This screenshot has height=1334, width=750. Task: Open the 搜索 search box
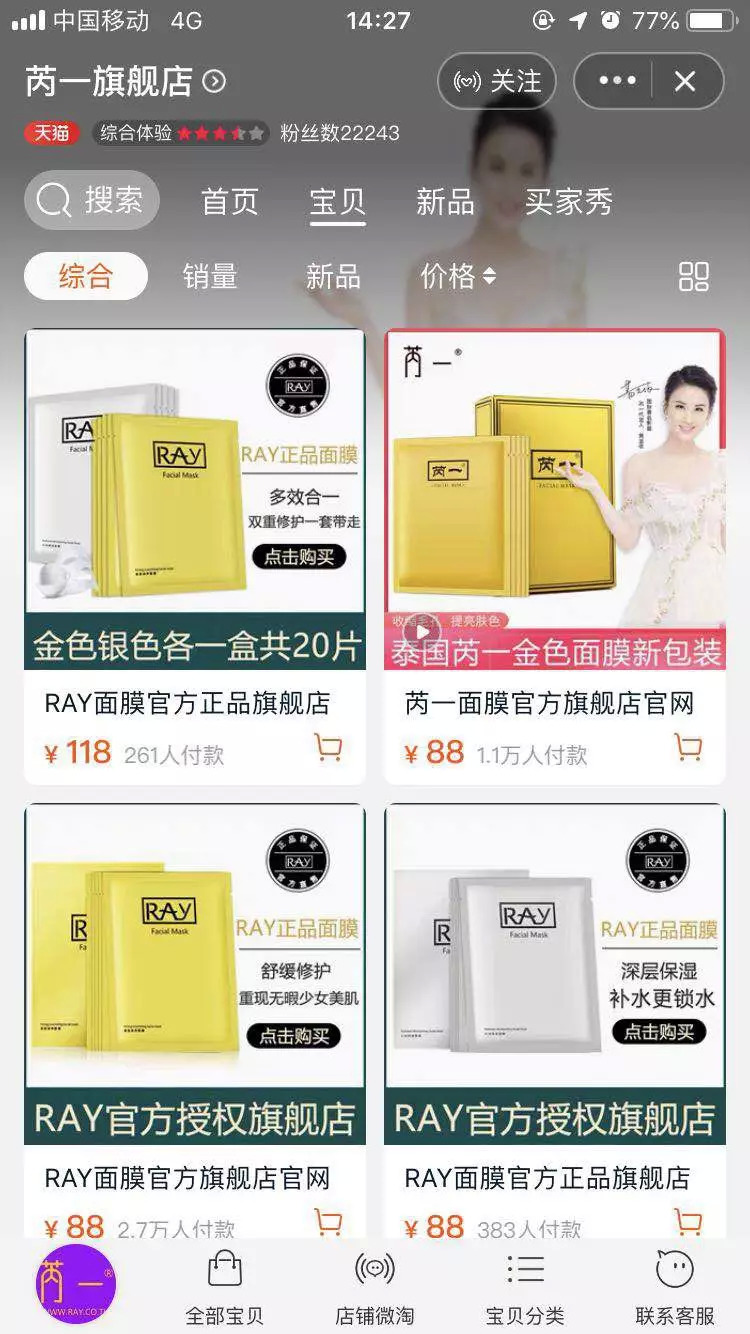92,200
